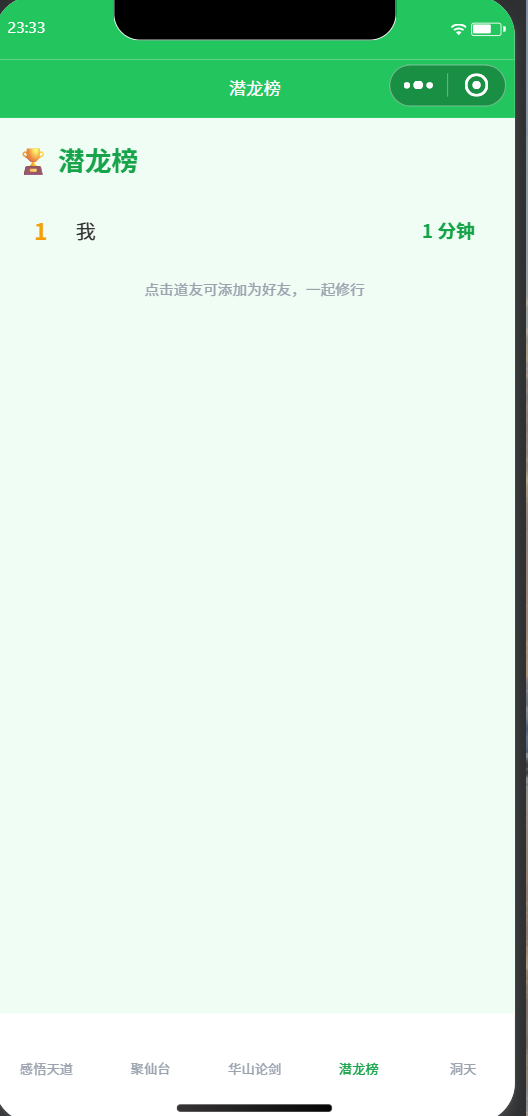
Task: Open the leaderboard entry for 我
Action: click(x=257, y=231)
